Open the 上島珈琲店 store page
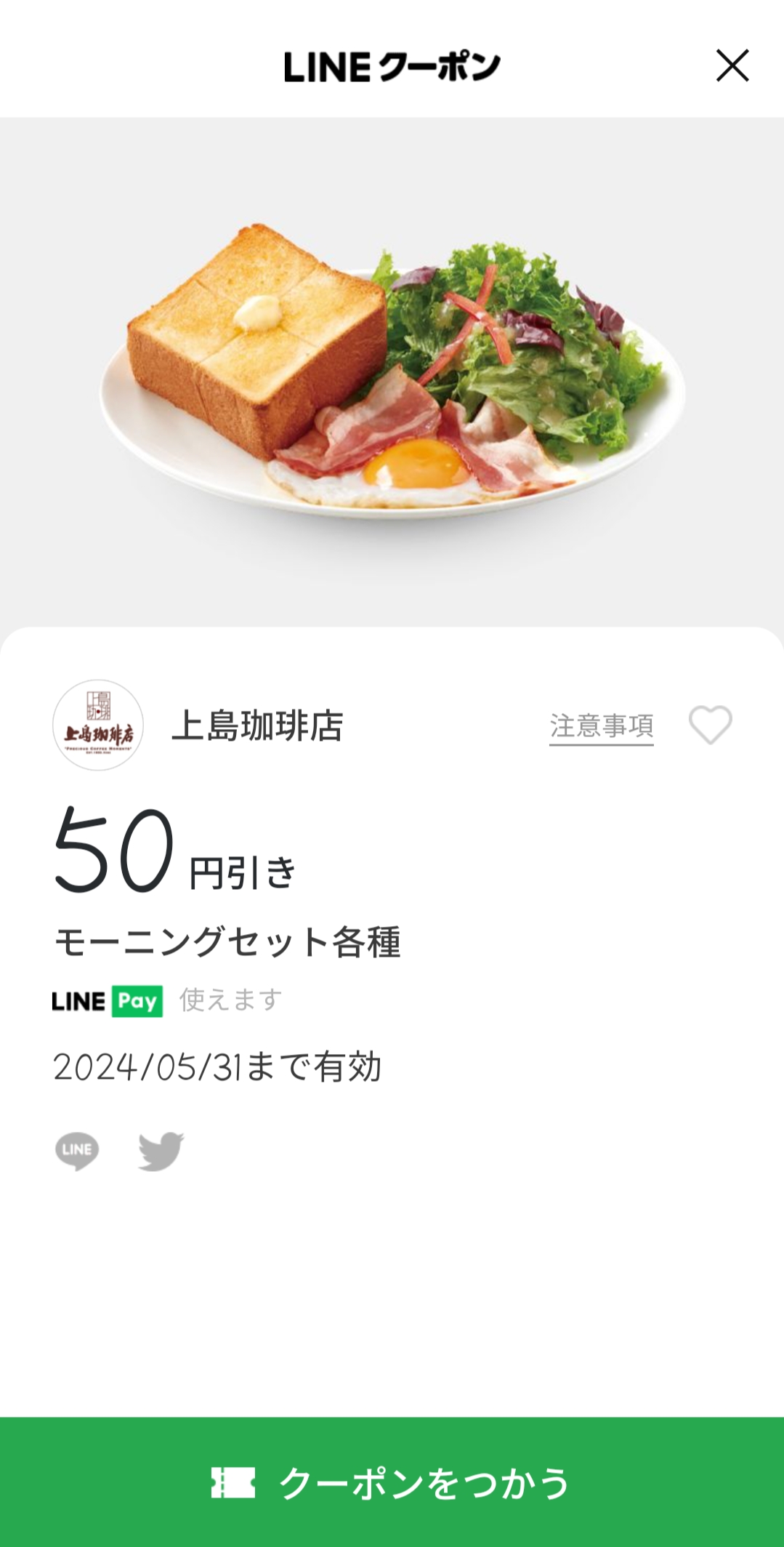The width and height of the screenshot is (784, 1547). 256,726
